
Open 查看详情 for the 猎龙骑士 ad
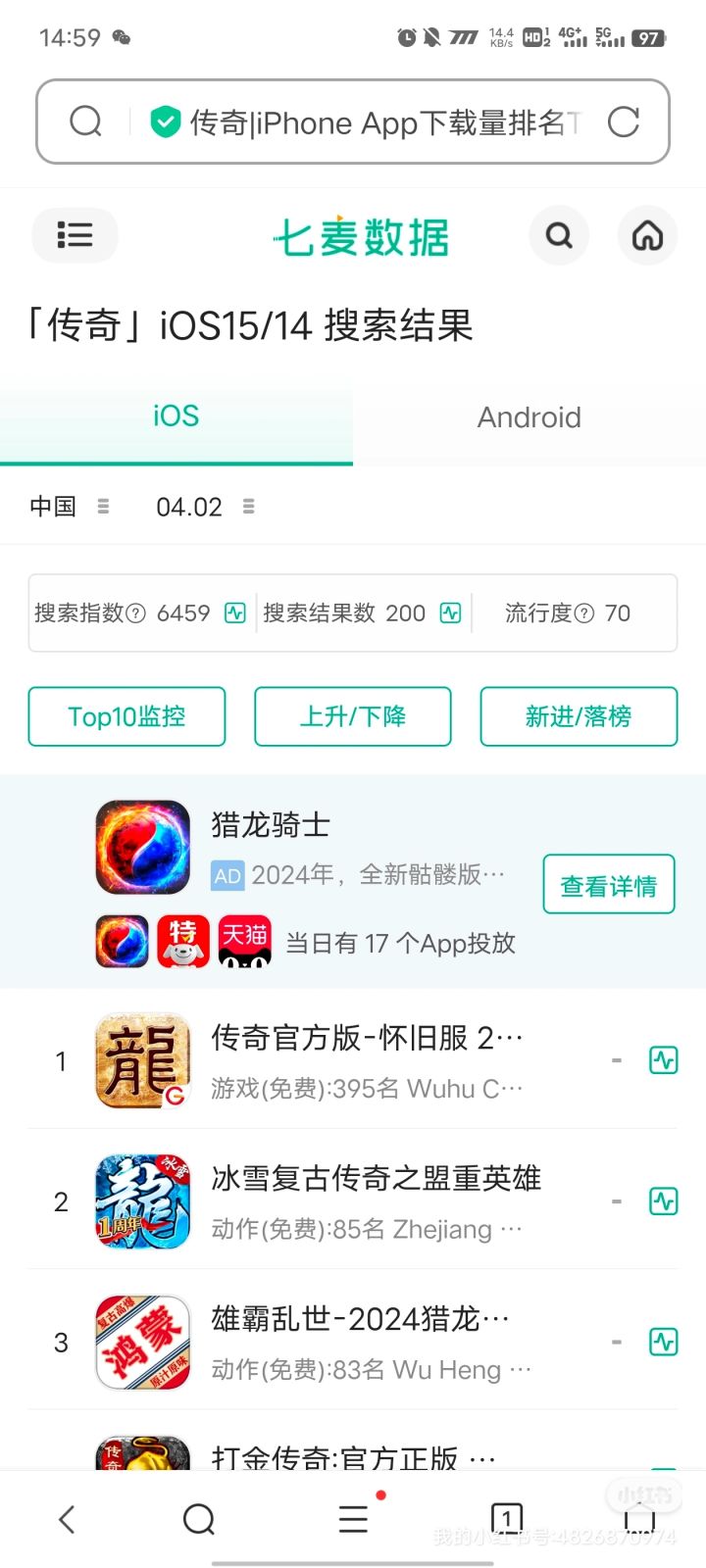tap(608, 884)
